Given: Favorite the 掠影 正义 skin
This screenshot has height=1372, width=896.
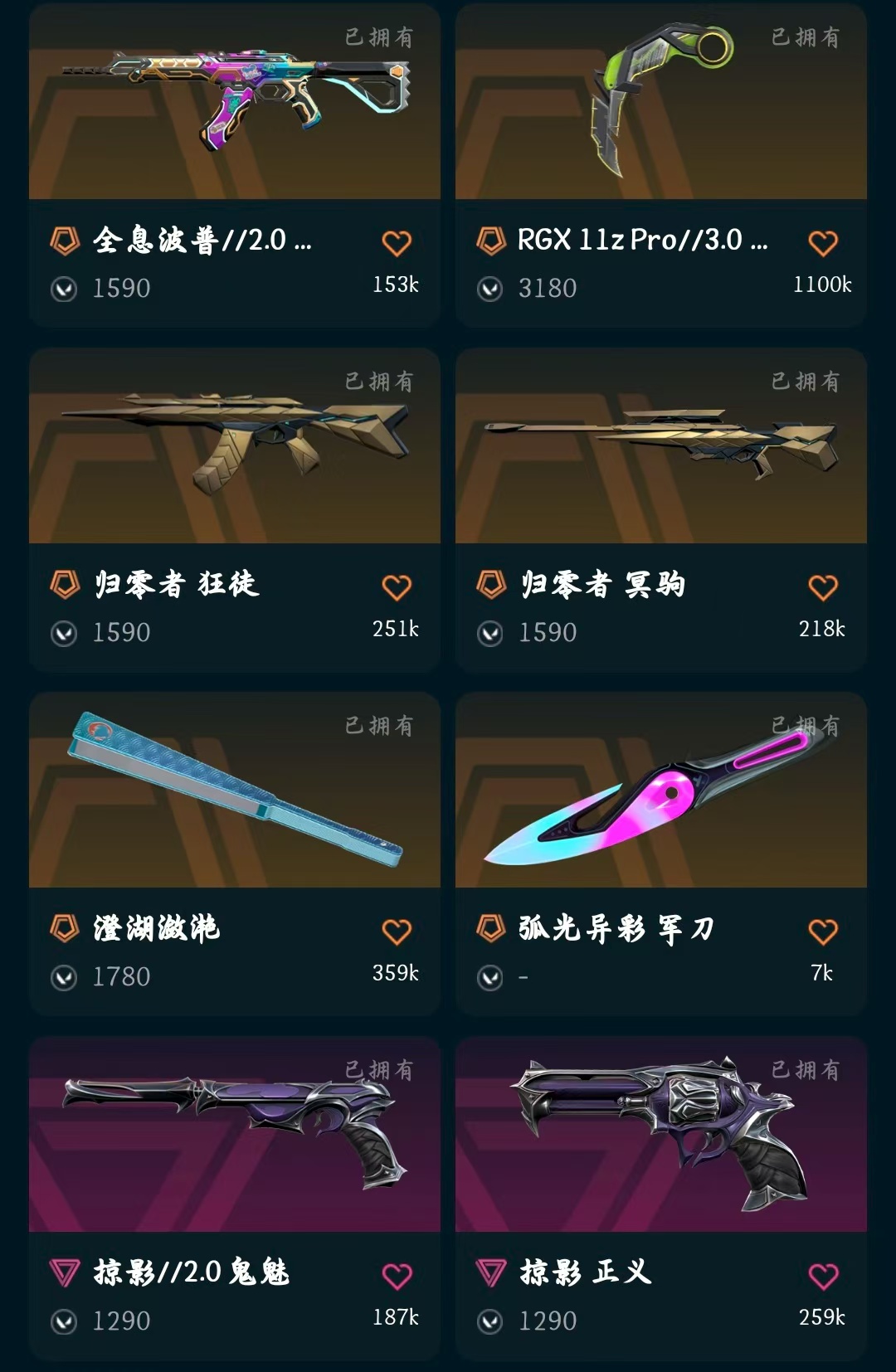Looking at the screenshot, I should 823,1276.
